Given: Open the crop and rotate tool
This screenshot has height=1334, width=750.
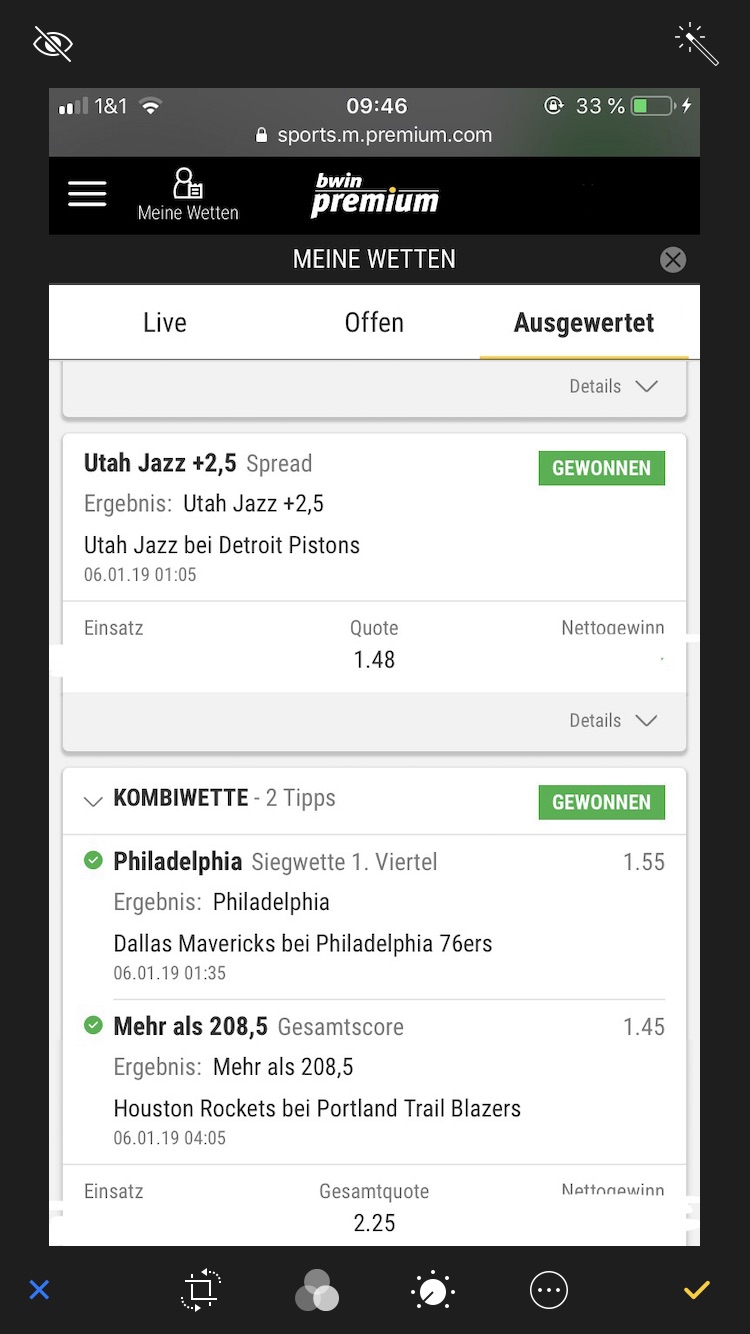Looking at the screenshot, I should [x=201, y=1290].
